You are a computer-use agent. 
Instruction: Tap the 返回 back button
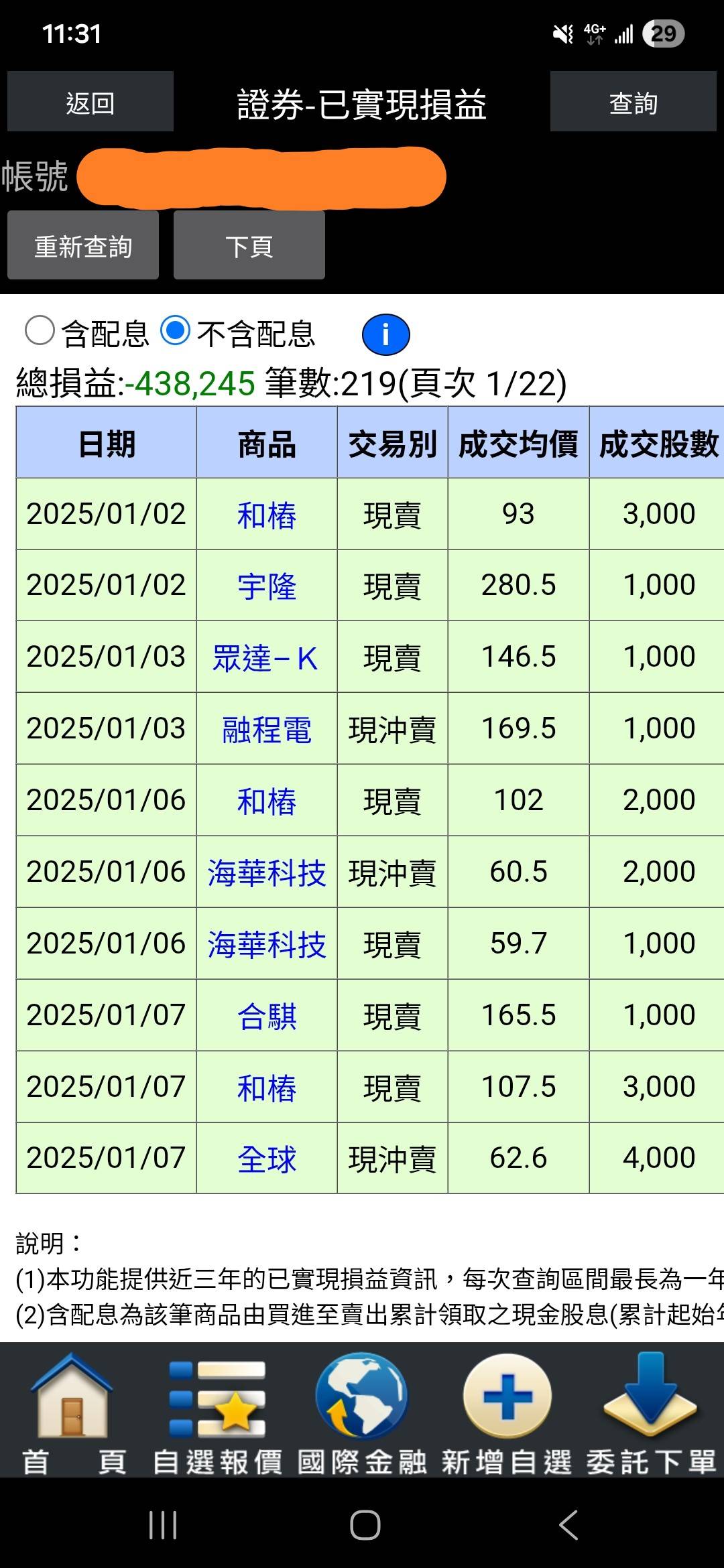click(x=90, y=102)
